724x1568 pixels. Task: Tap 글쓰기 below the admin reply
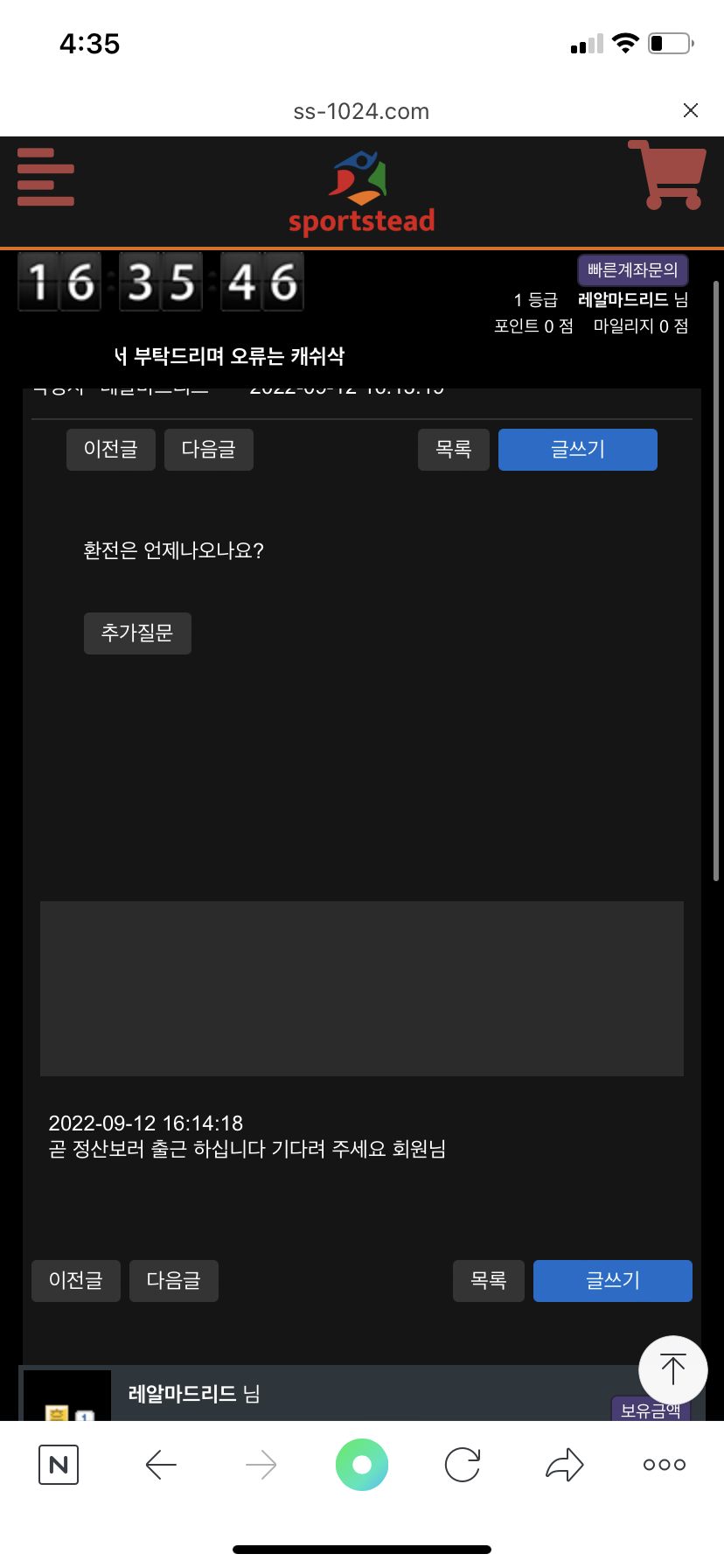(x=612, y=1281)
